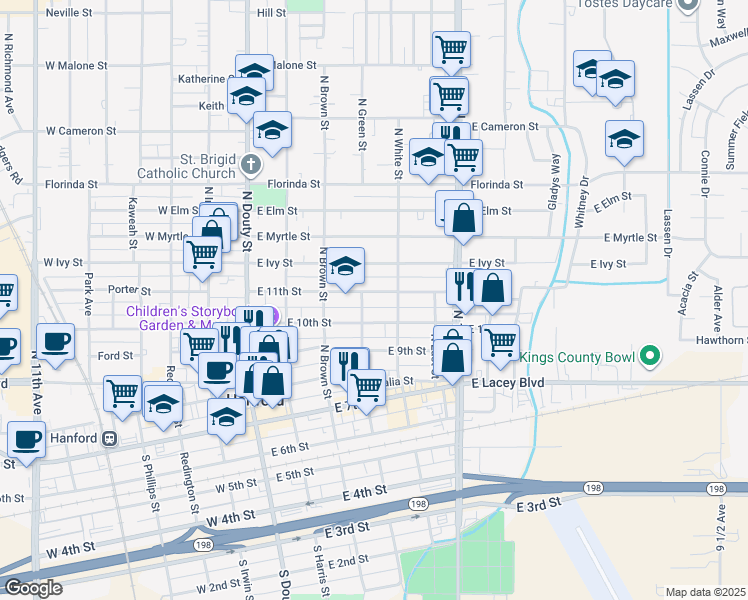Tap the school marker on W Cameron St

tap(271, 130)
